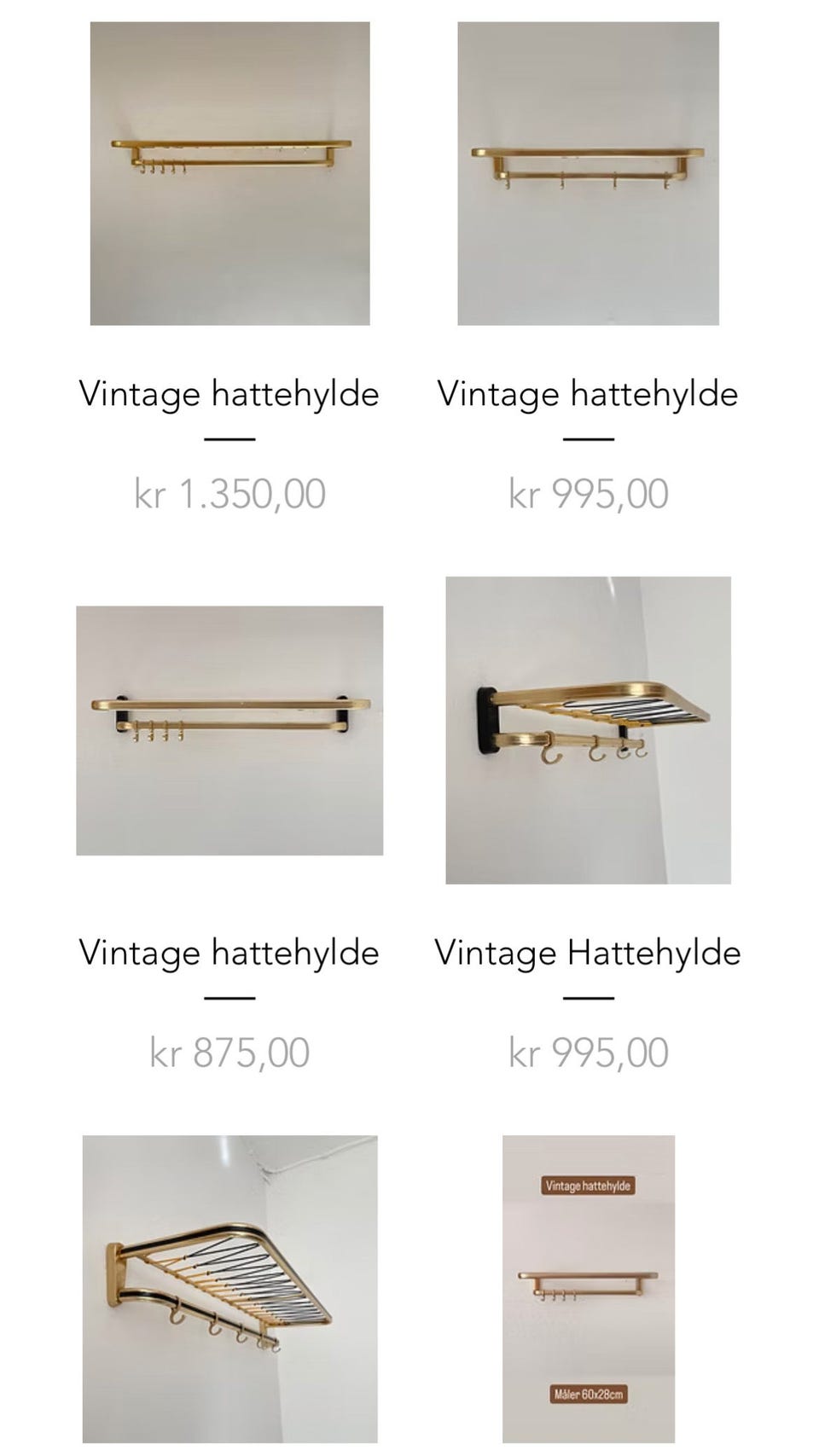
Task: Click the second 'Vintage hattehylde' product title
Action: pyautogui.click(x=587, y=394)
